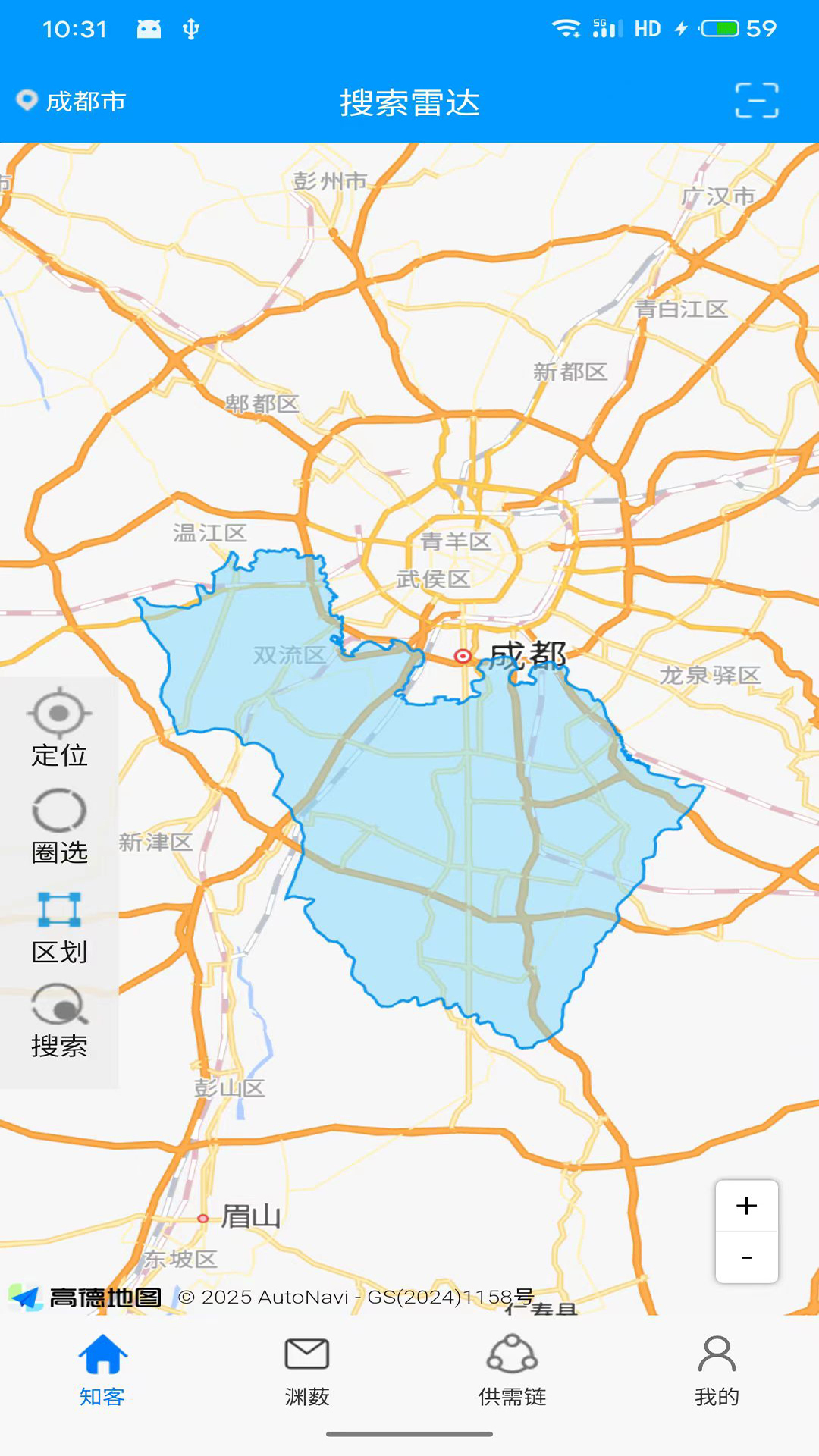Zoom in the map with plus
Image resolution: width=819 pixels, height=1456 pixels.
coord(746,1206)
